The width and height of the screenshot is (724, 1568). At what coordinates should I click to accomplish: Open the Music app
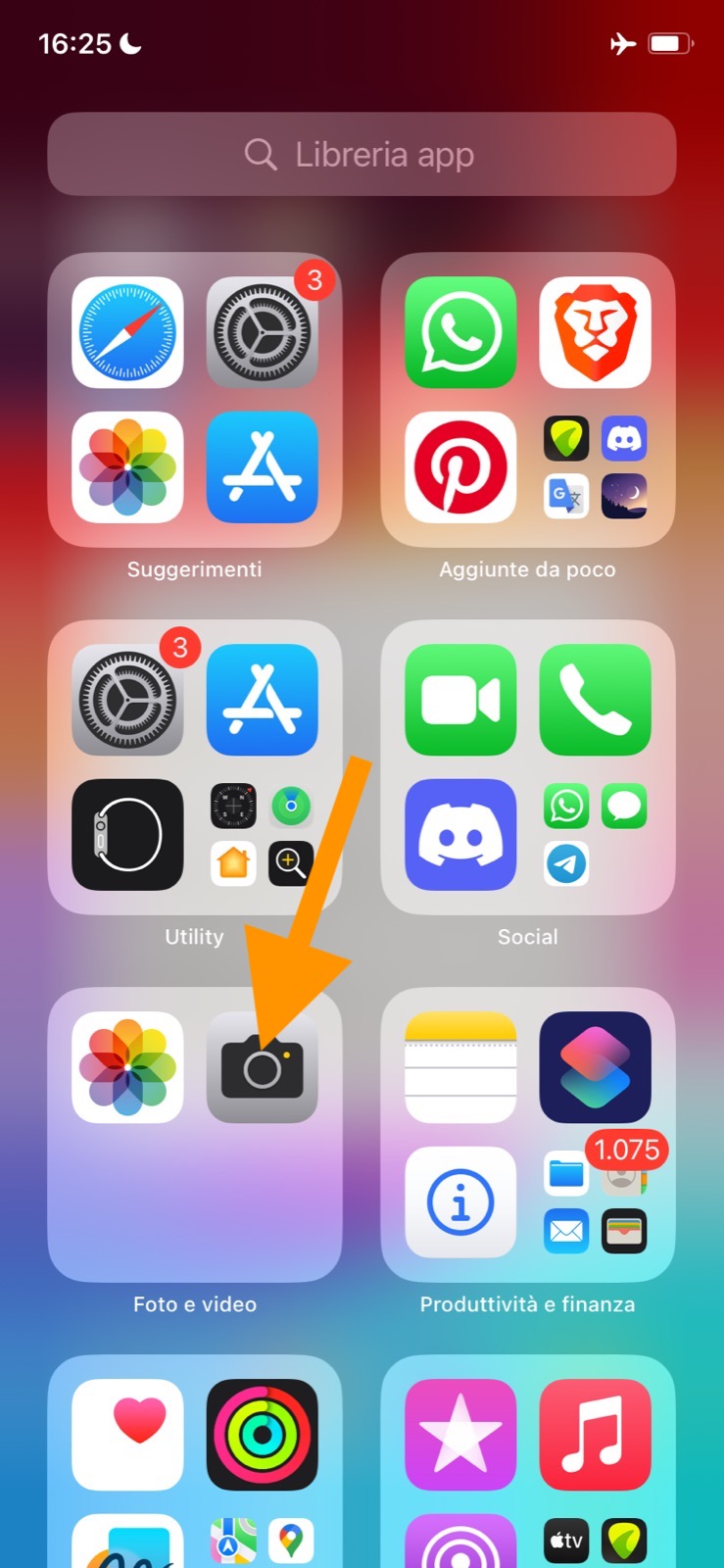pyautogui.click(x=595, y=1435)
